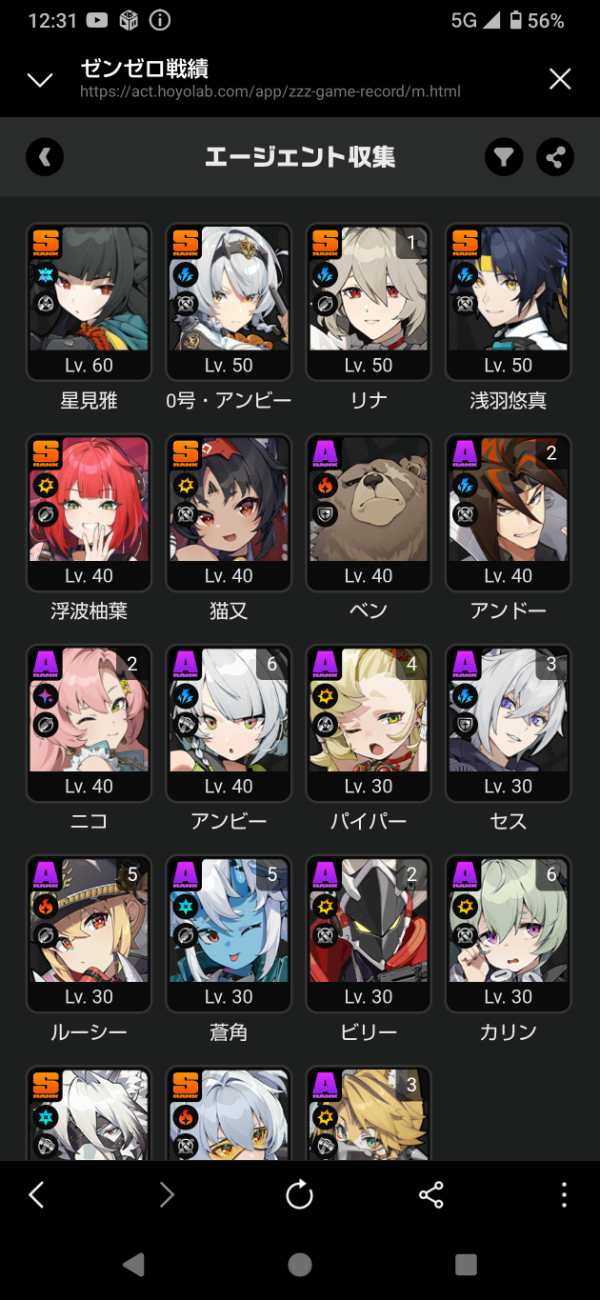
Task: Select the リナ agent card
Action: (369, 301)
